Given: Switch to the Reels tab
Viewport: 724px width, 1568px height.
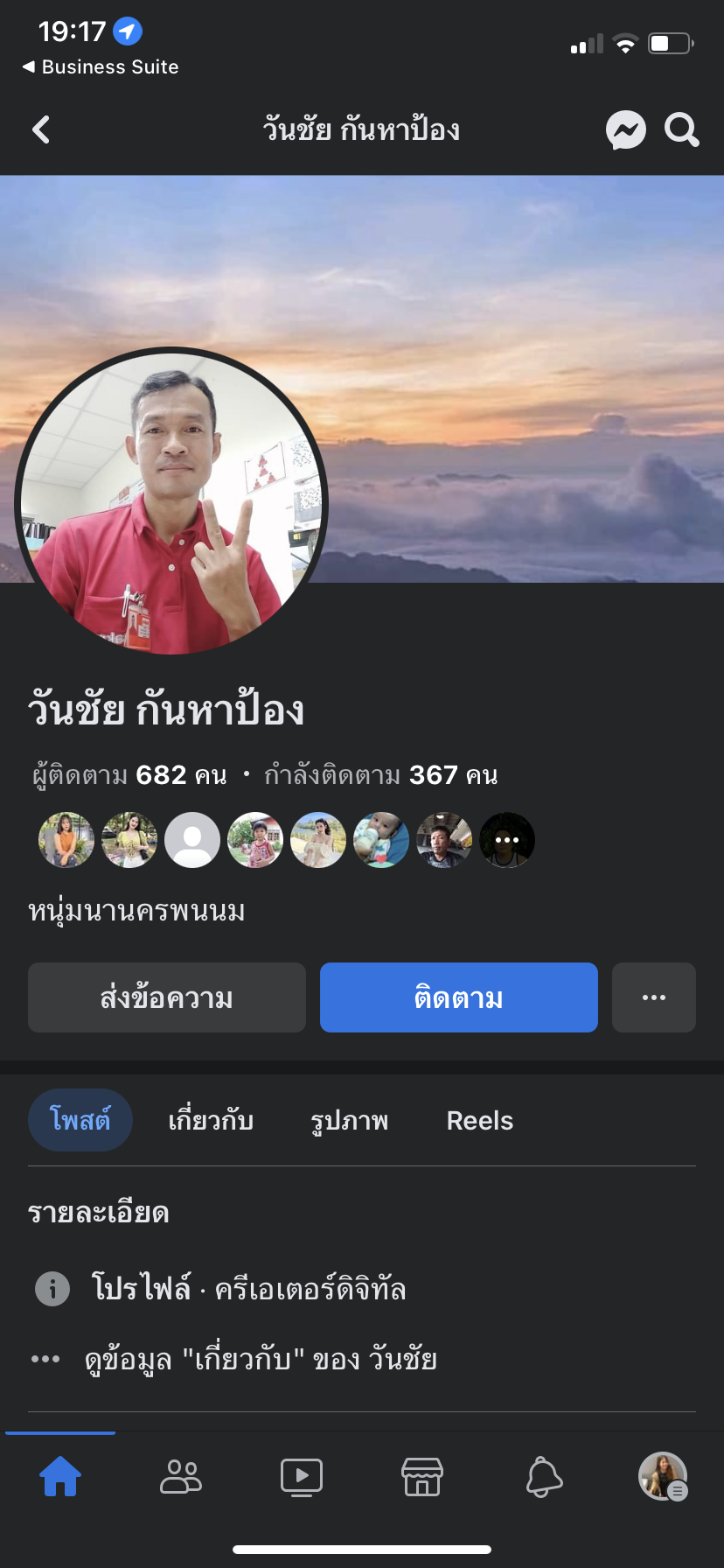Looking at the screenshot, I should click(479, 1120).
